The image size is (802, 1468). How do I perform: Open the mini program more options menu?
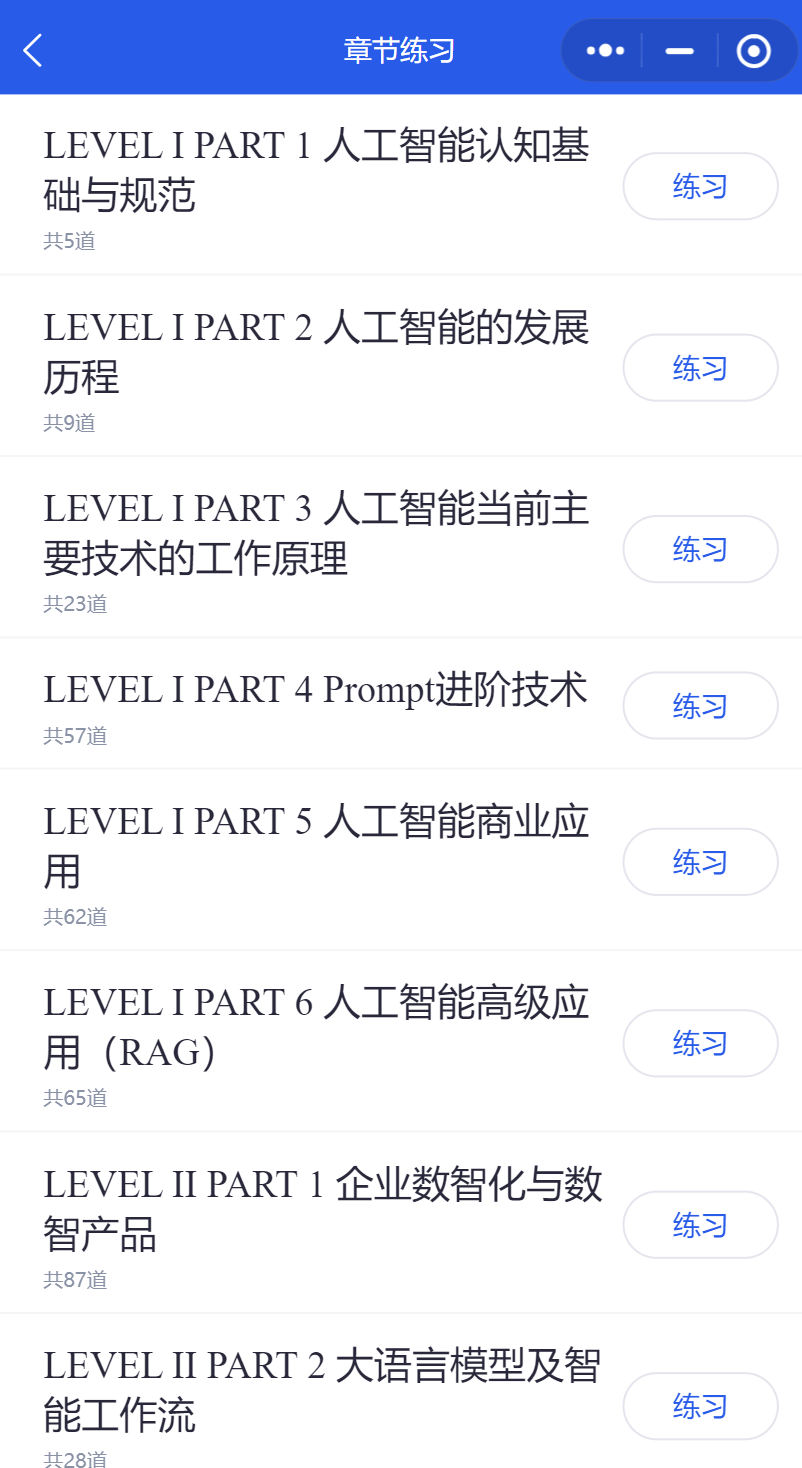pyautogui.click(x=605, y=50)
